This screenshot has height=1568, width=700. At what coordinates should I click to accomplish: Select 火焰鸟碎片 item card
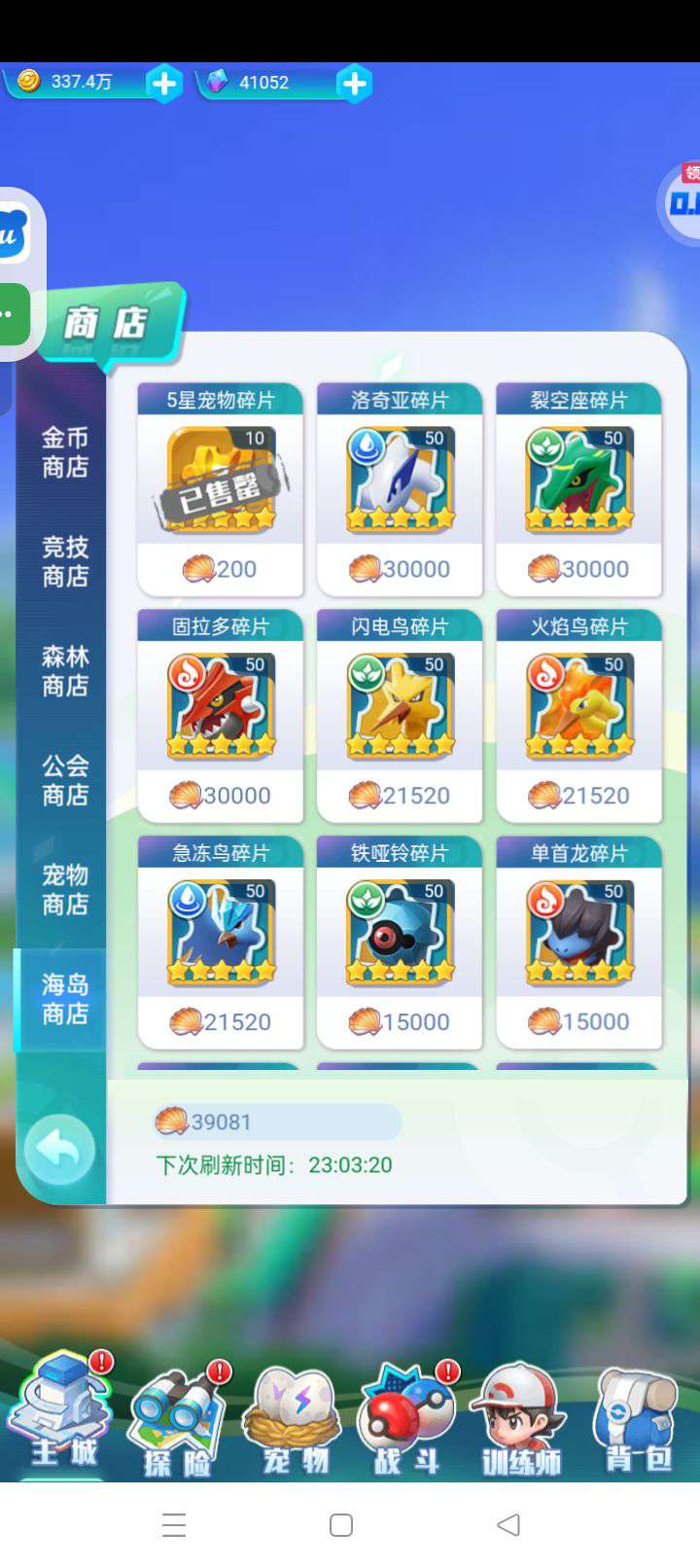pos(578,716)
